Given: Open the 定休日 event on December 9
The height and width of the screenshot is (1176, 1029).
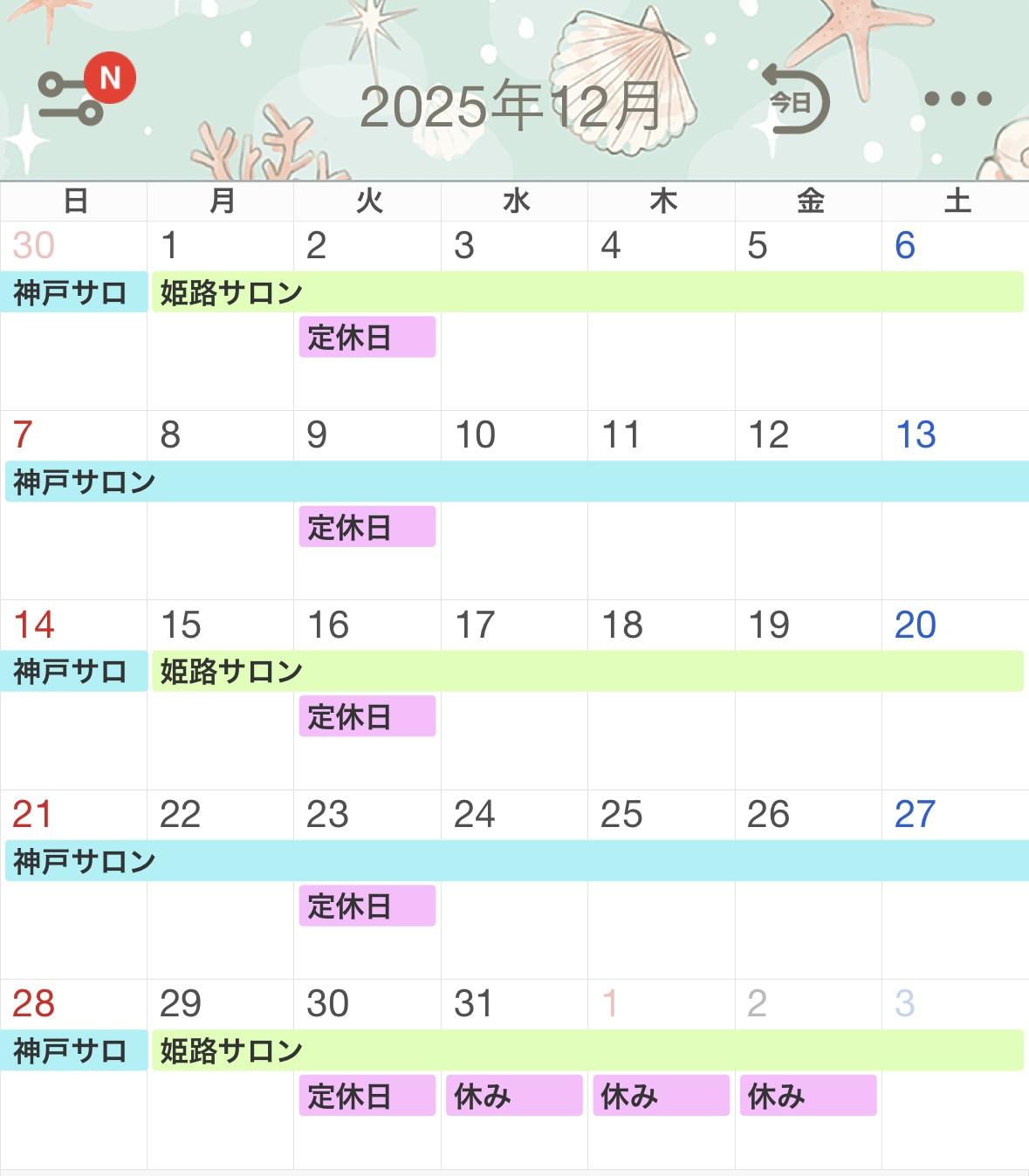Looking at the screenshot, I should click(367, 527).
